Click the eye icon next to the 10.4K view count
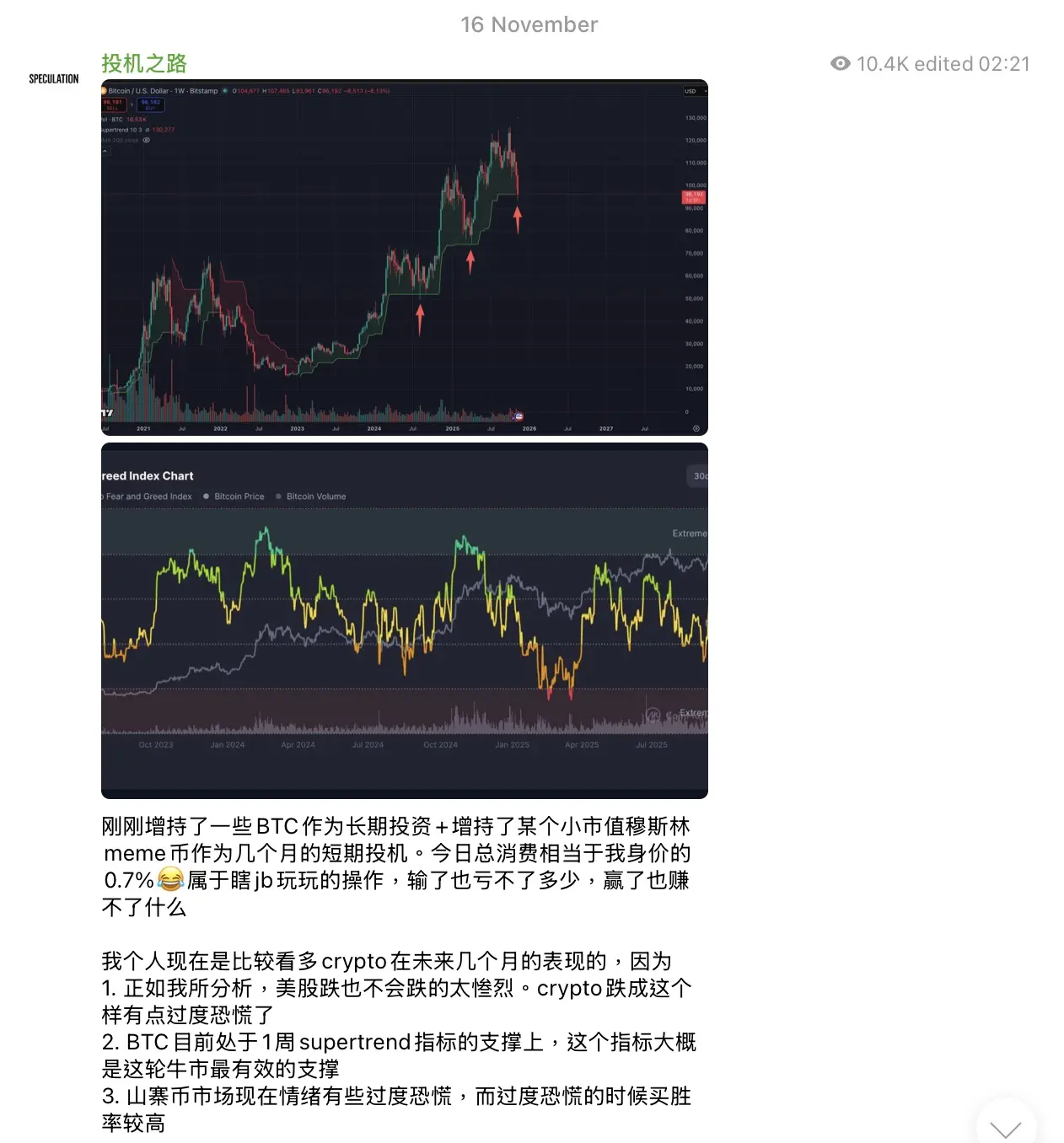This screenshot has height=1143, width=1064. click(839, 64)
